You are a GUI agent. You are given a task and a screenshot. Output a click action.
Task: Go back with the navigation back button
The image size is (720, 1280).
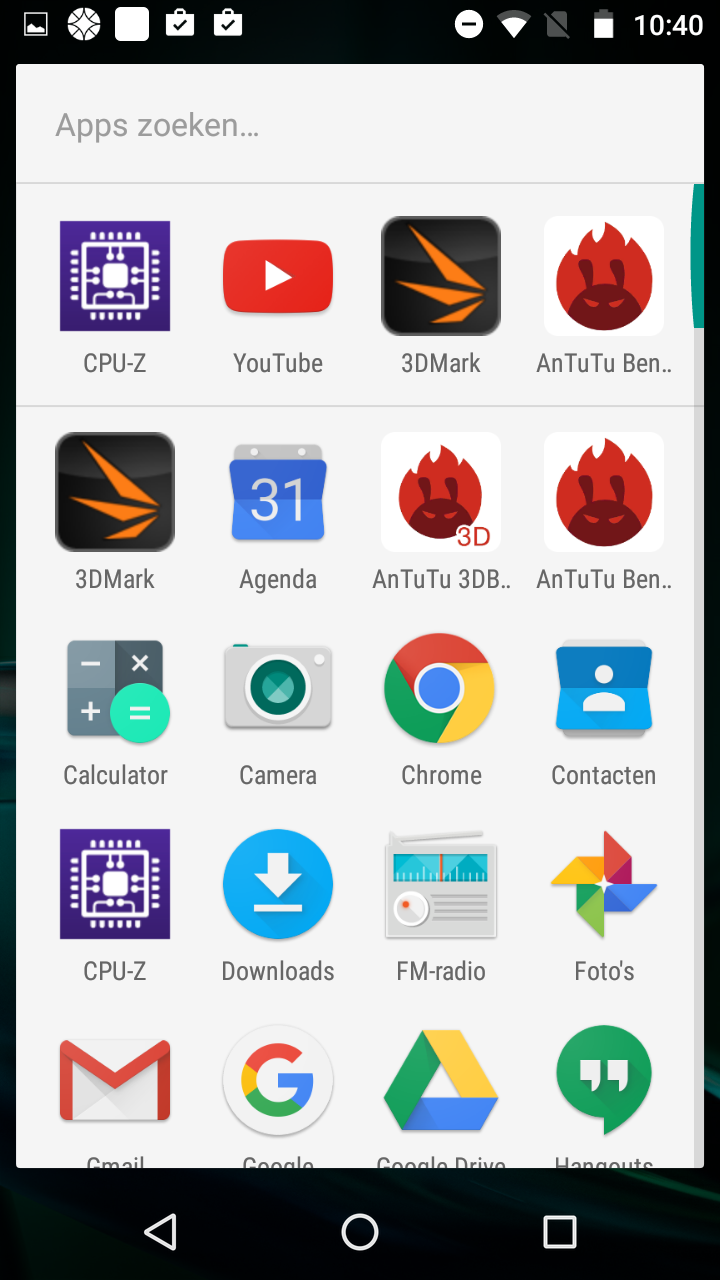click(x=160, y=1232)
